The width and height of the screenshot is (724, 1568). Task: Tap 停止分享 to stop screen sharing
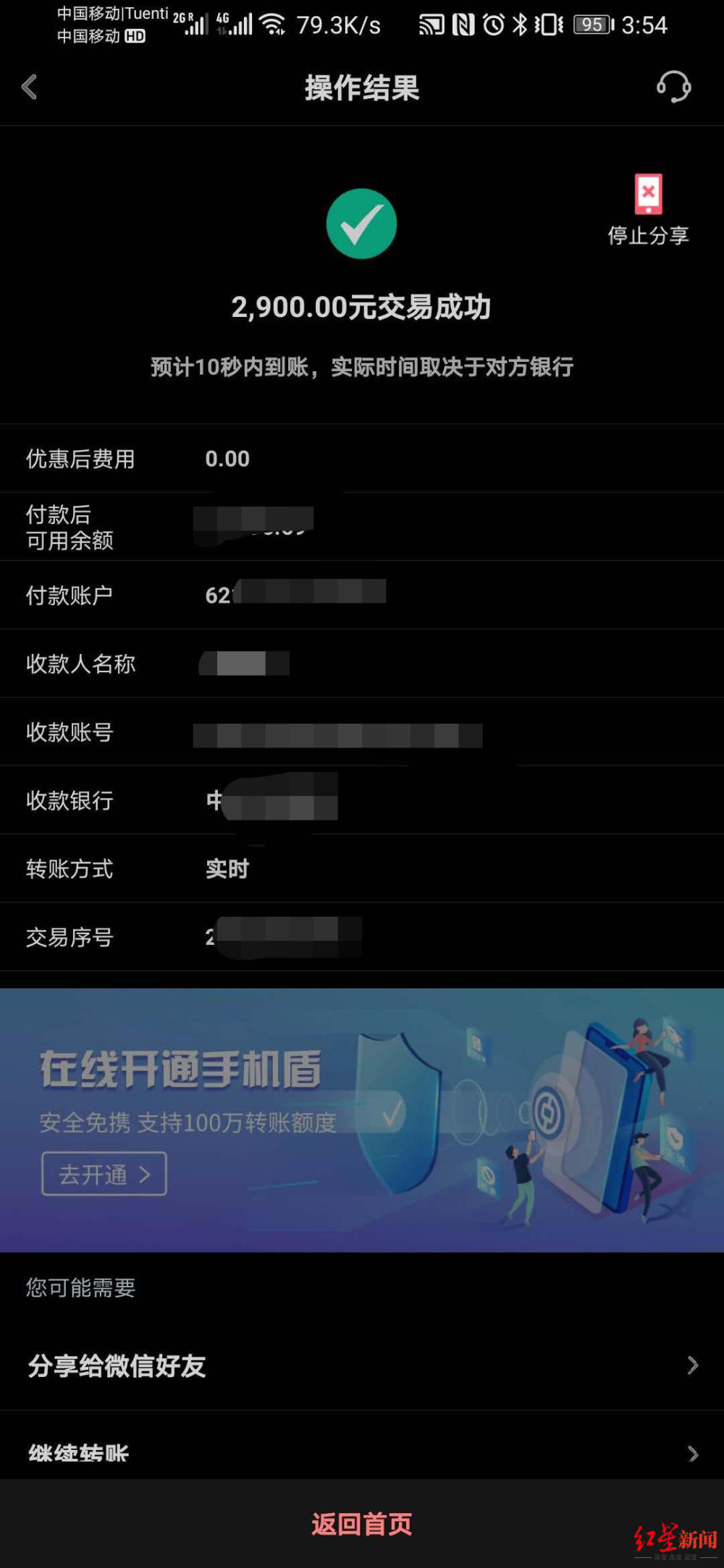click(x=648, y=209)
